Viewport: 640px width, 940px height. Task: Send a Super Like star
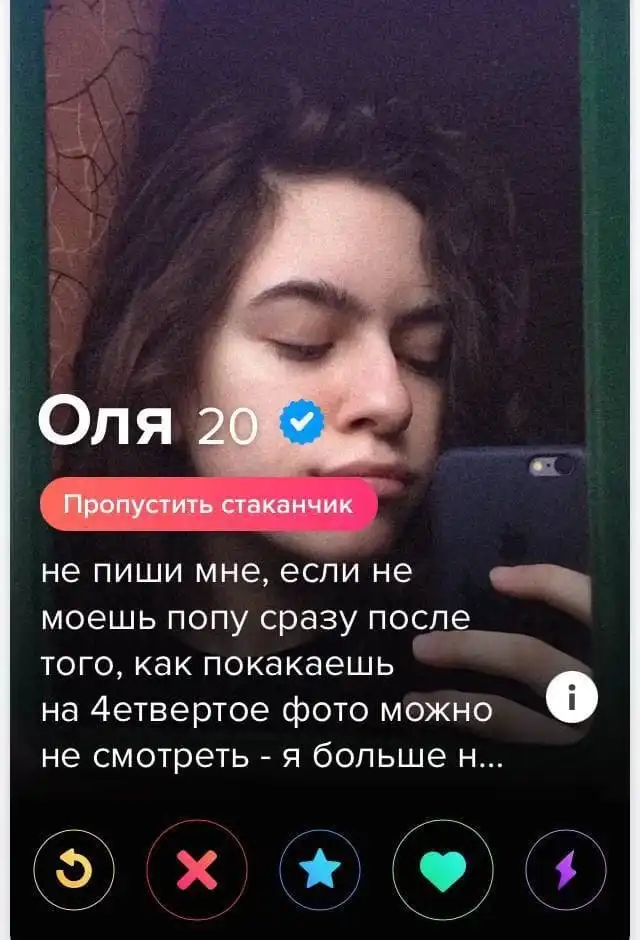pos(320,870)
